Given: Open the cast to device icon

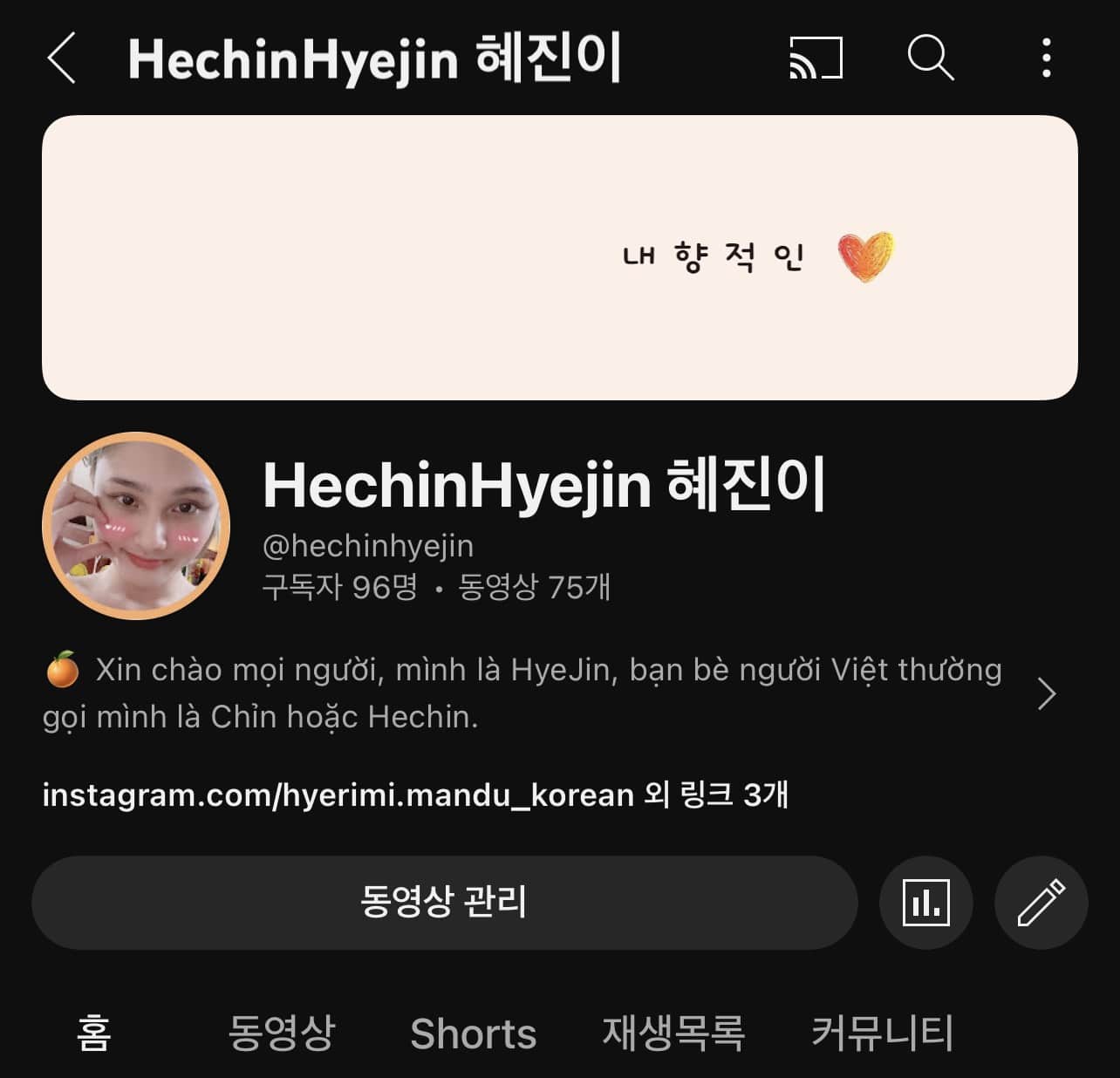Looking at the screenshot, I should coord(816,58).
